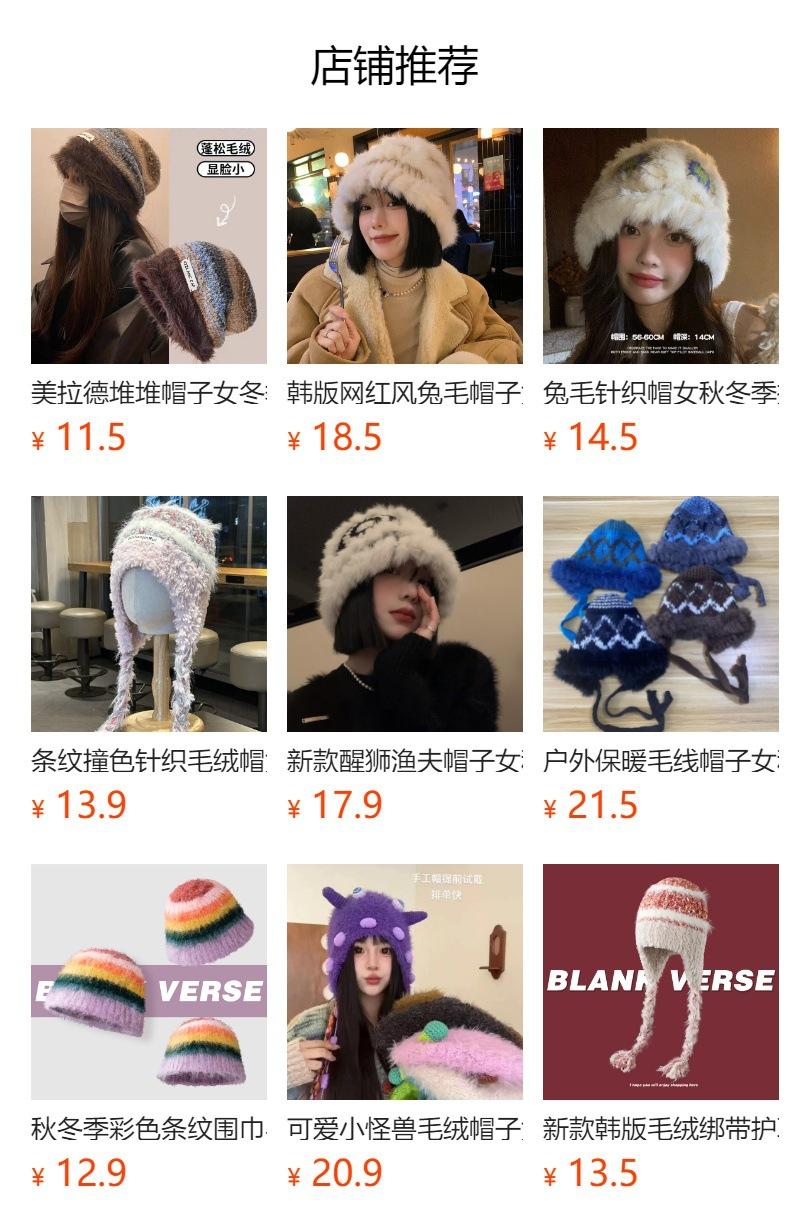Open the 条纹撞色针织毛绒帽 listing at ¥13.9

pos(149,660)
